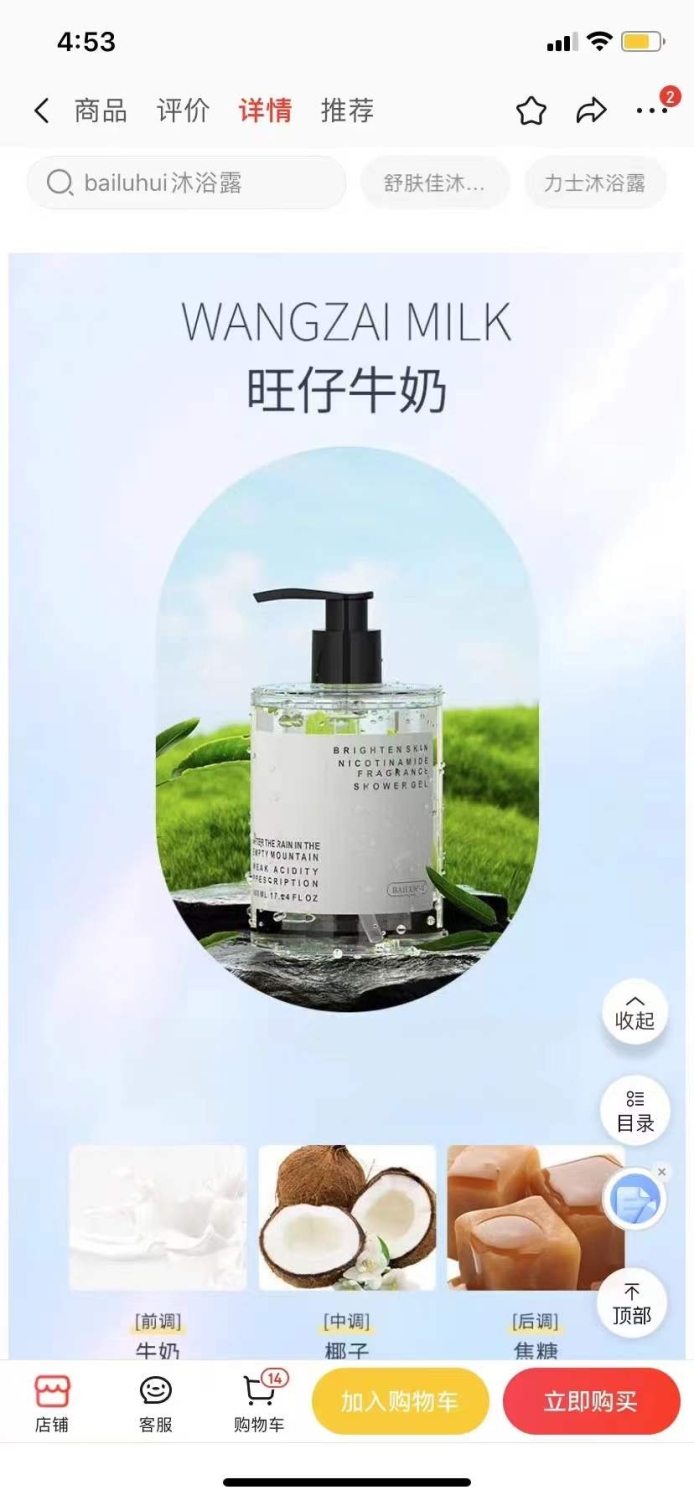Contact 客服 customer service
This screenshot has height=1500, width=694.
[155, 1403]
